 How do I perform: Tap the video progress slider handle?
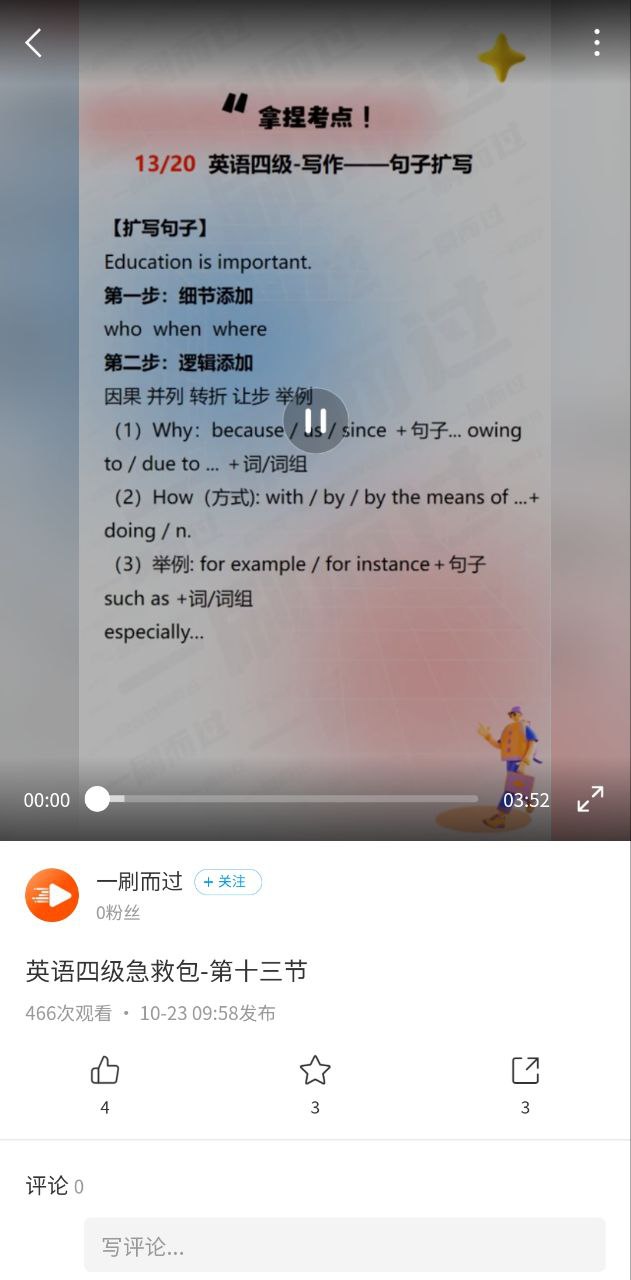(97, 799)
